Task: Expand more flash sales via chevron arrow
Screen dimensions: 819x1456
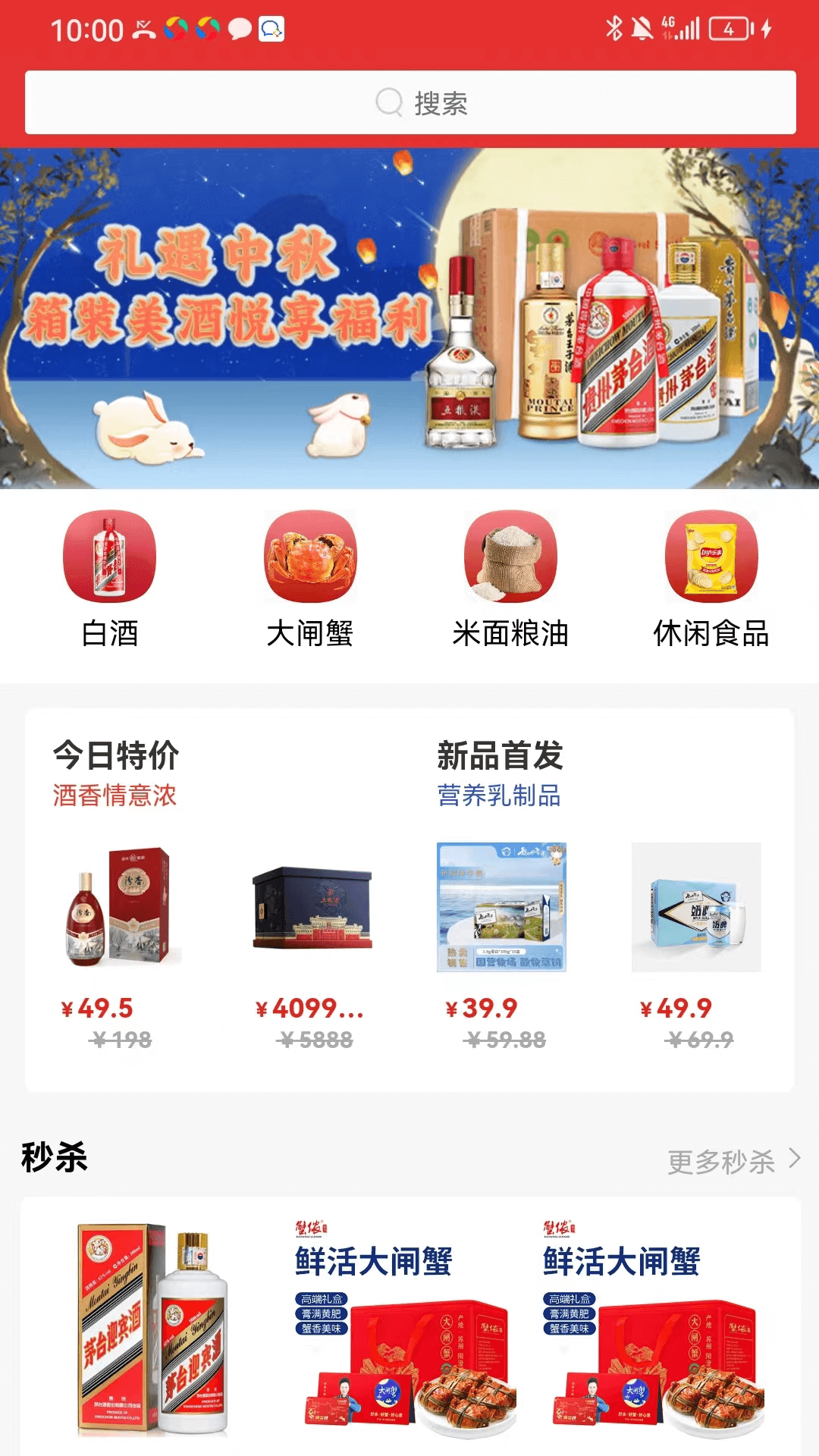Action: point(793,1159)
